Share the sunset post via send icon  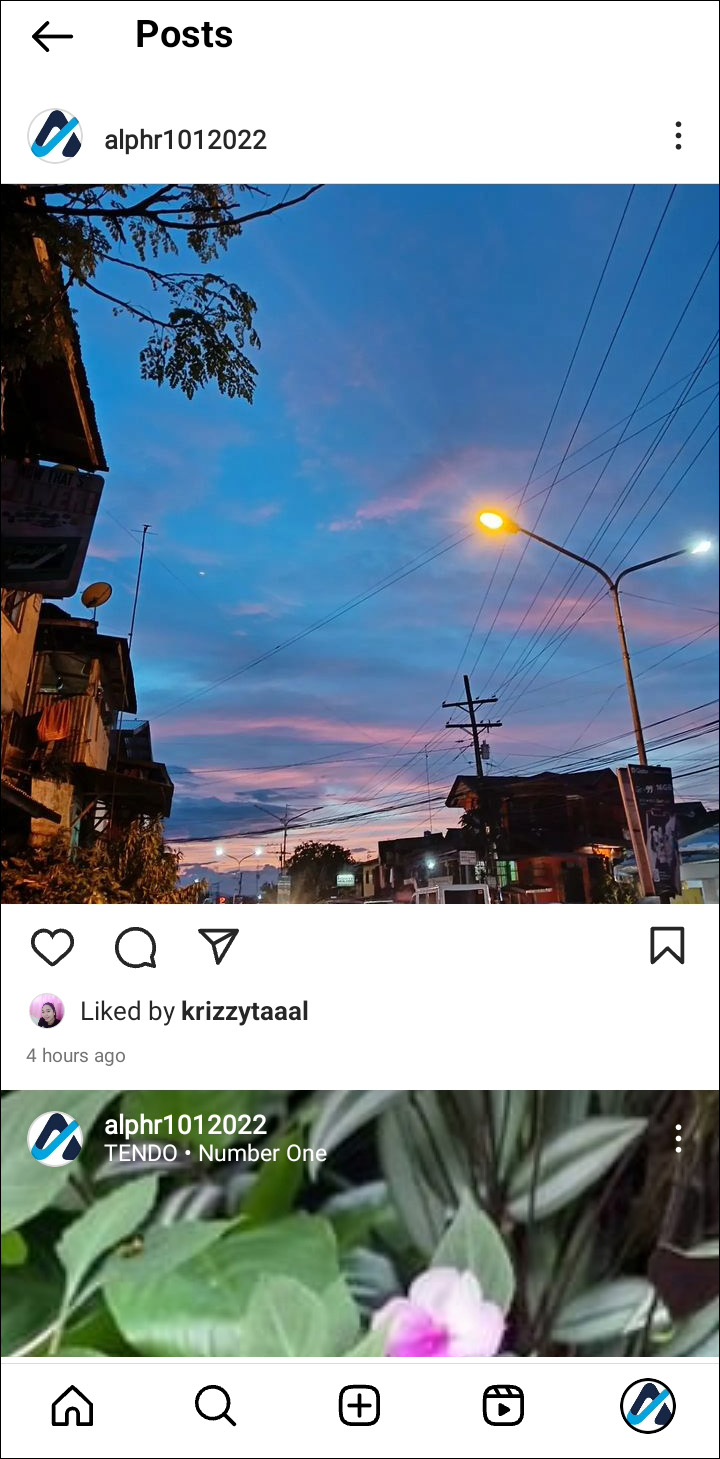218,946
